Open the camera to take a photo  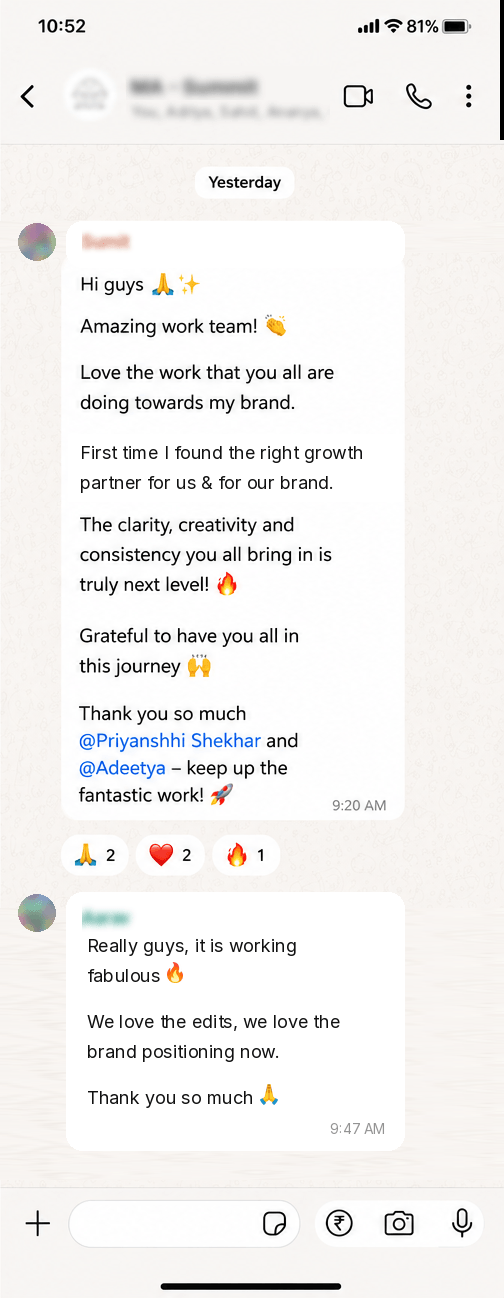[x=399, y=1223]
